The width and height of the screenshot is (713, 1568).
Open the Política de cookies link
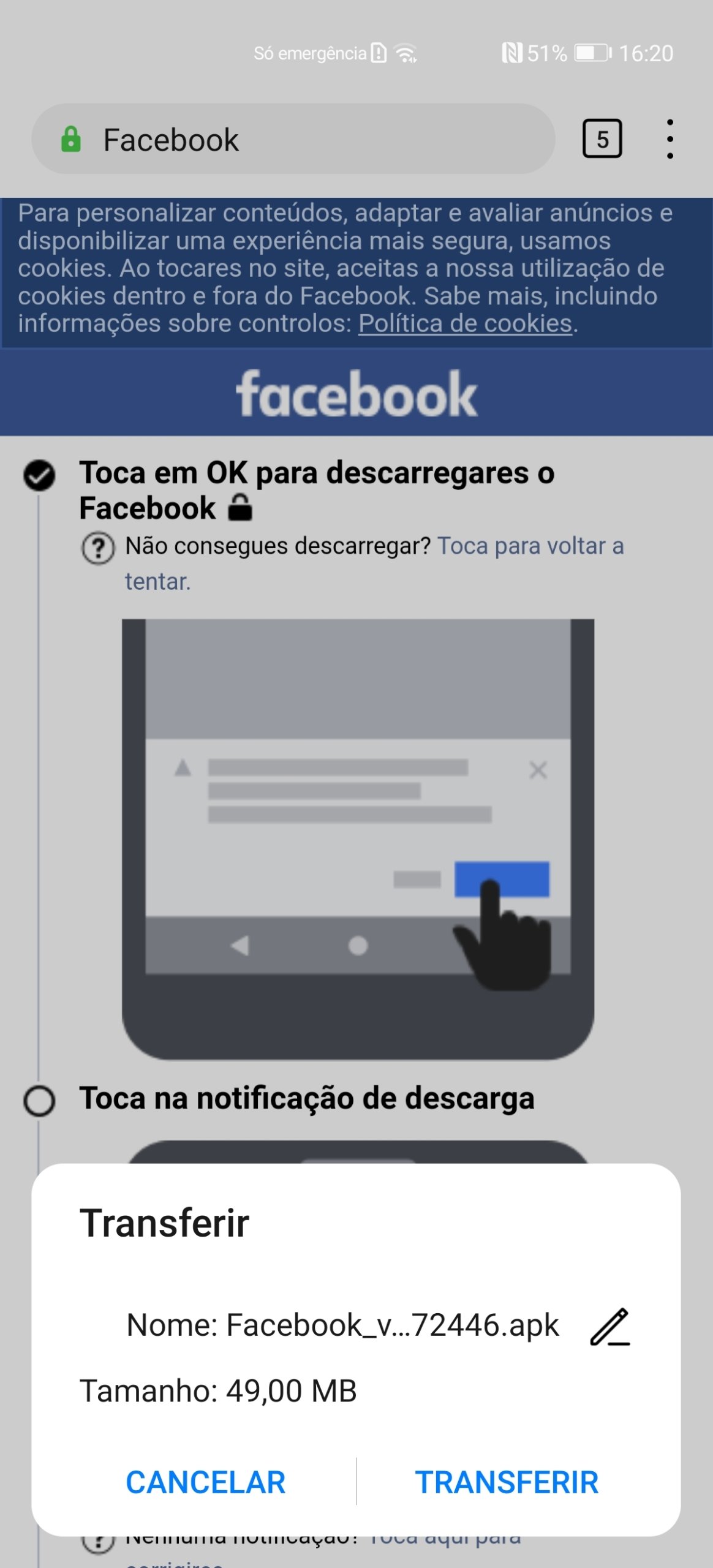pos(465,323)
